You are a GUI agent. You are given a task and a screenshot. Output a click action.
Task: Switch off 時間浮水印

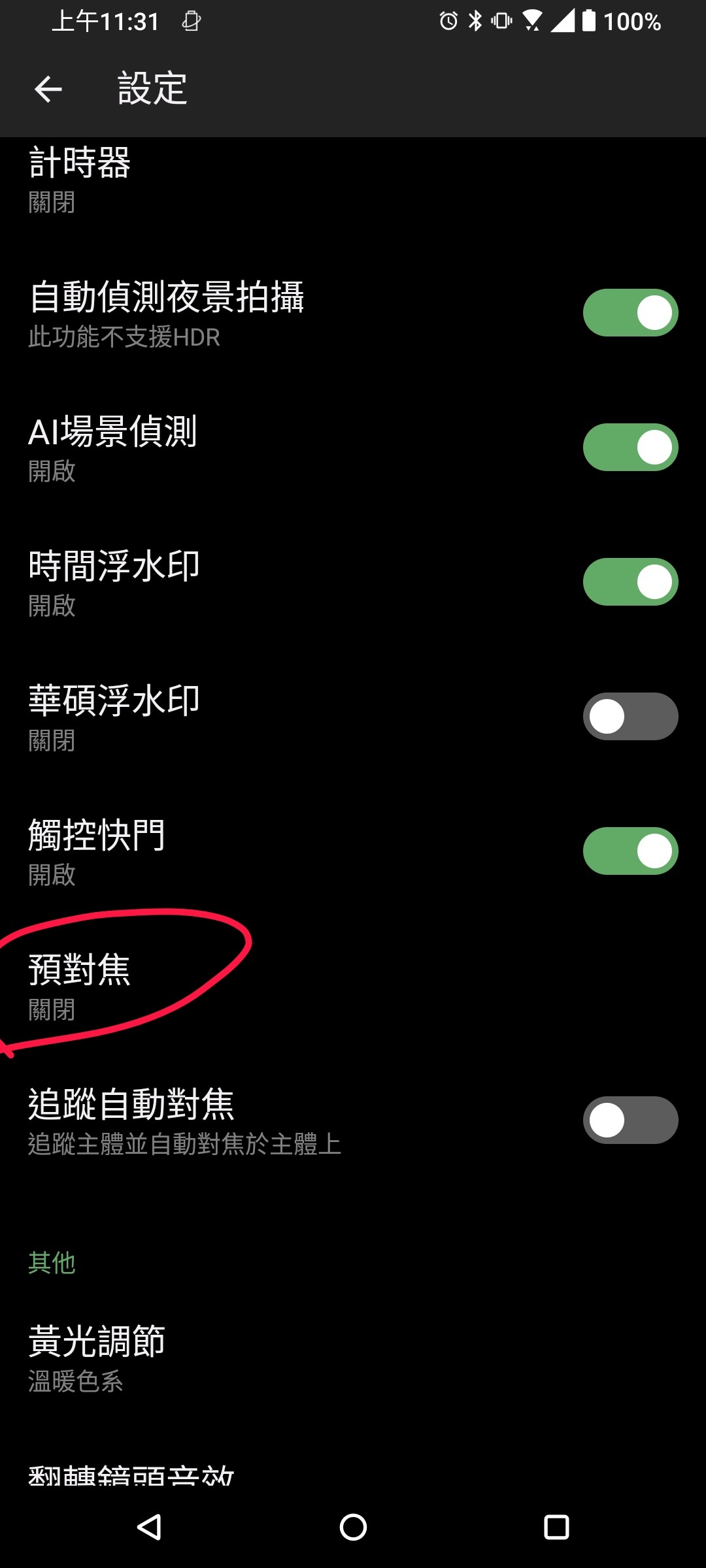click(630, 582)
